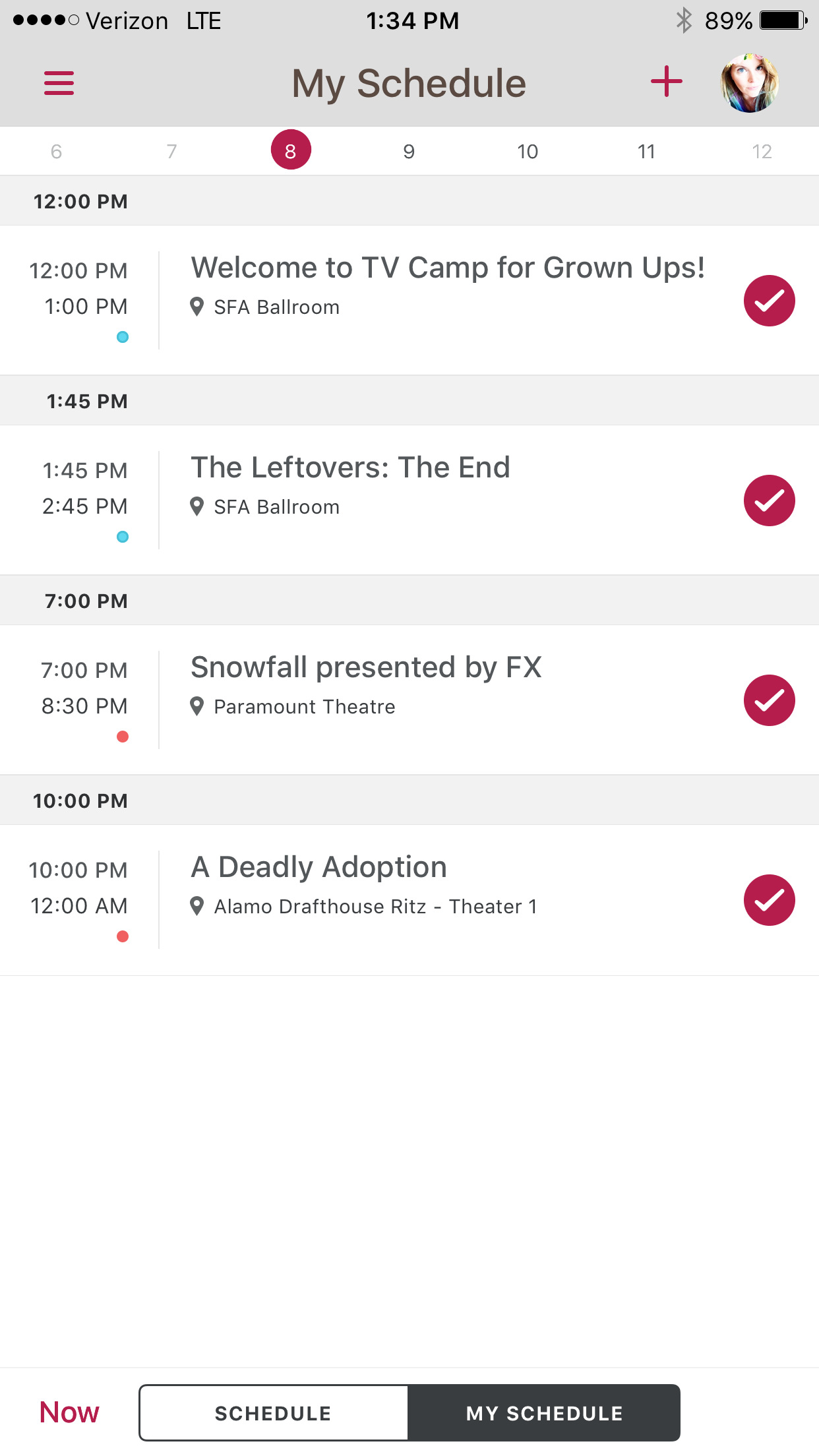Image resolution: width=819 pixels, height=1456 pixels.
Task: Switch to day 10
Action: (x=528, y=152)
